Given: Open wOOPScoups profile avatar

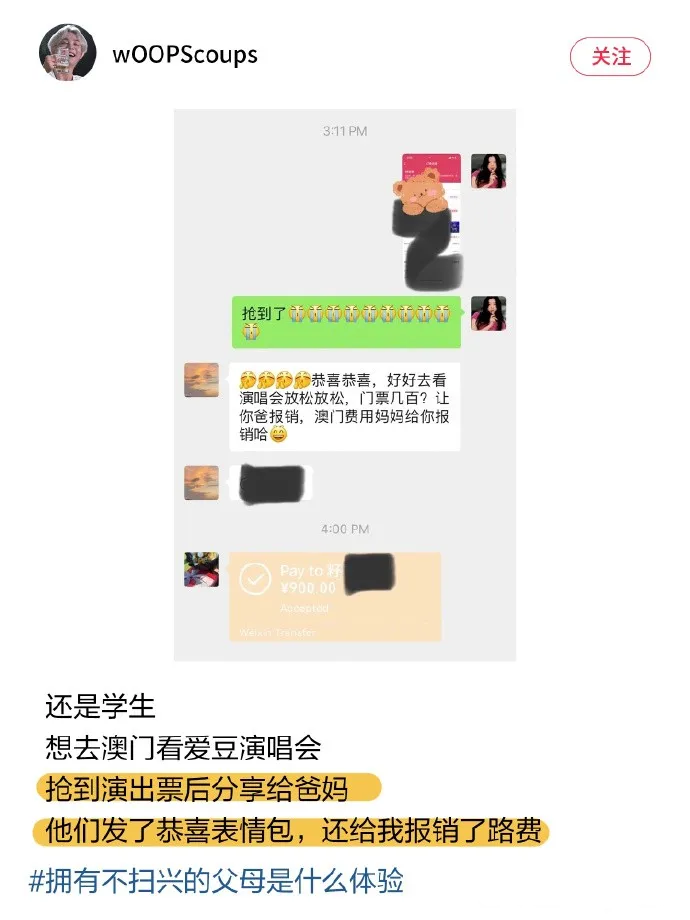Looking at the screenshot, I should pos(67,52).
